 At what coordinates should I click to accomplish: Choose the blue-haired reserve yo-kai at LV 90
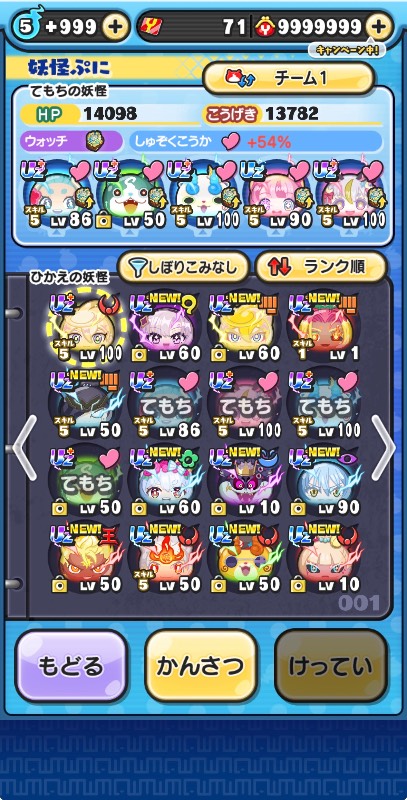click(x=325, y=481)
